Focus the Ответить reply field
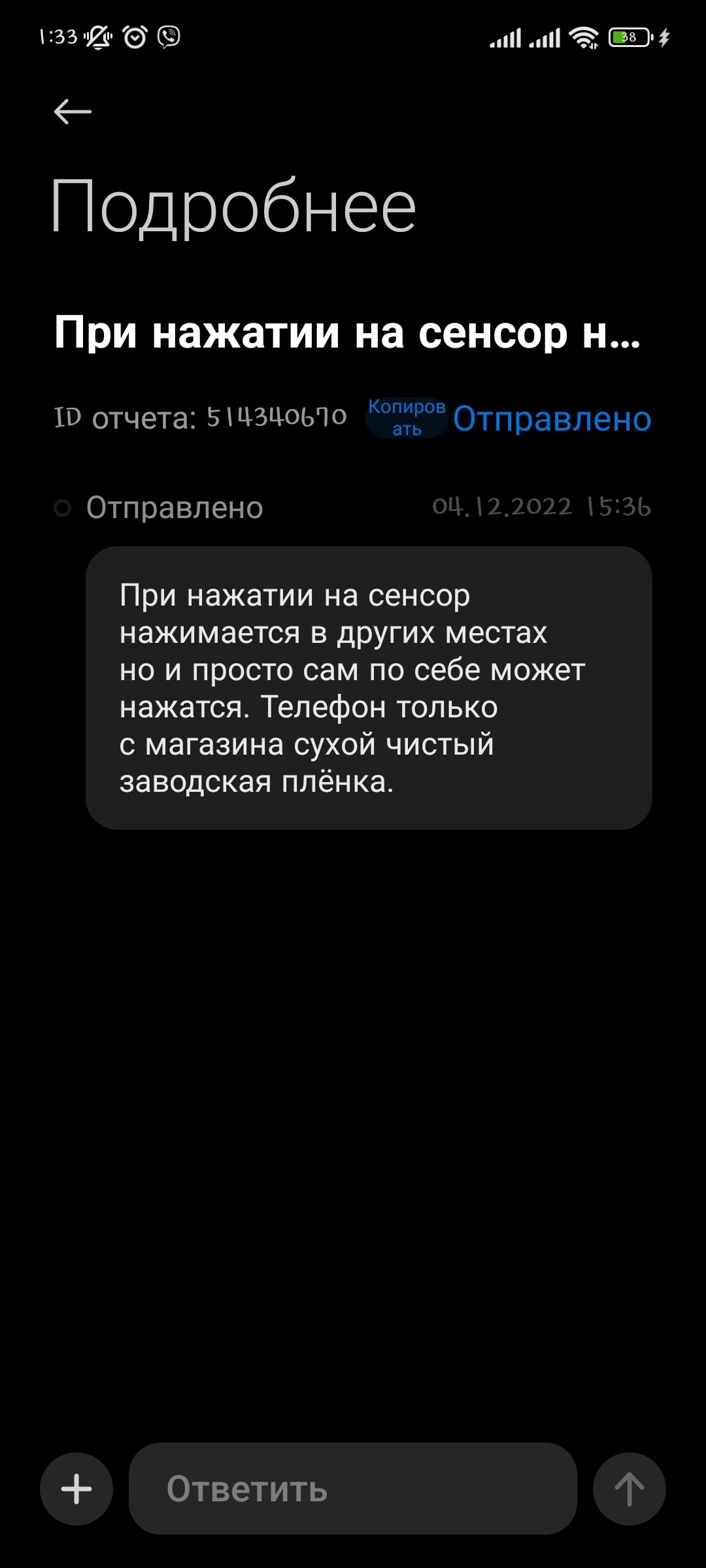 pyautogui.click(x=353, y=1489)
